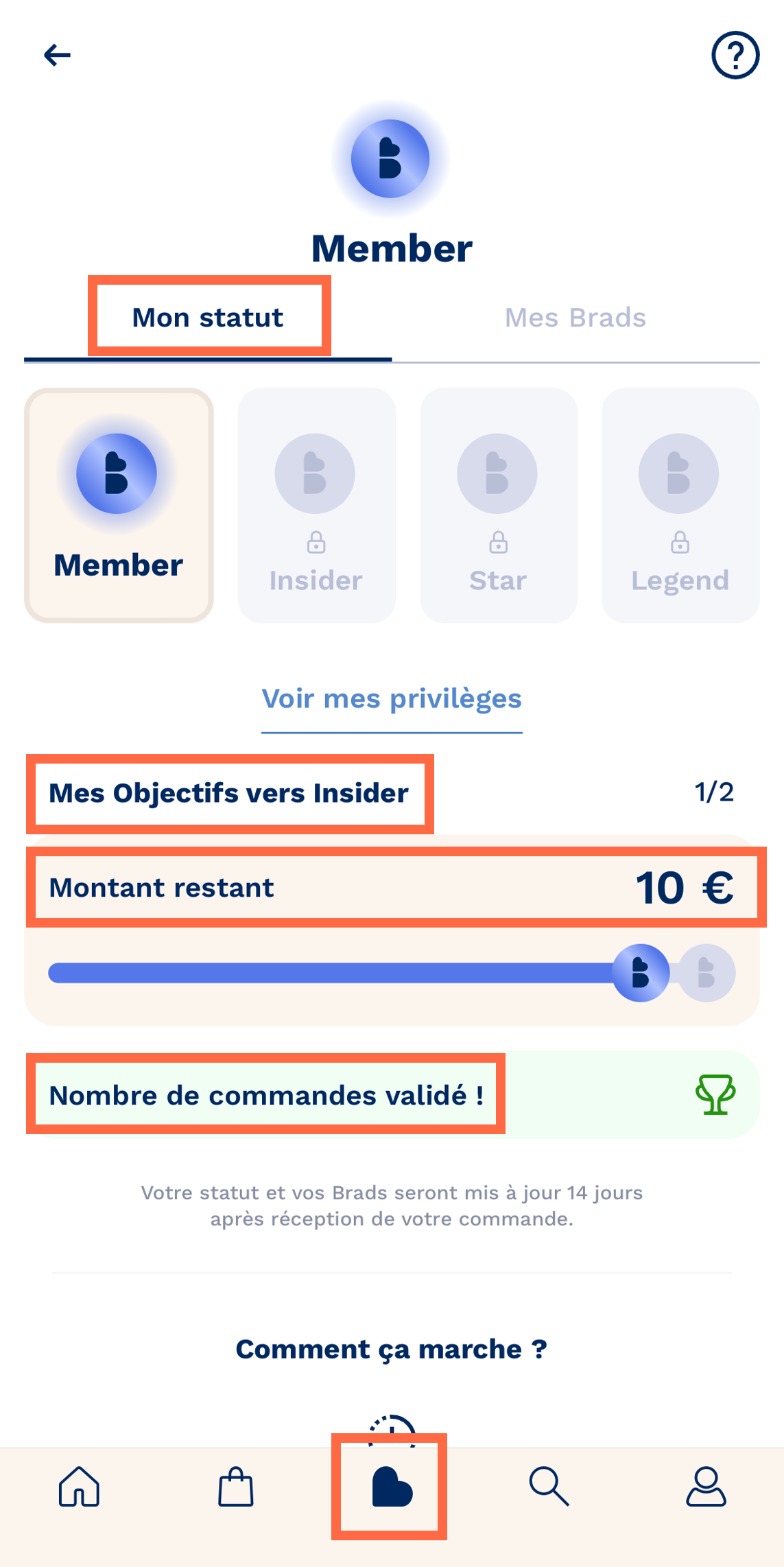Open the help question mark icon

(x=735, y=55)
